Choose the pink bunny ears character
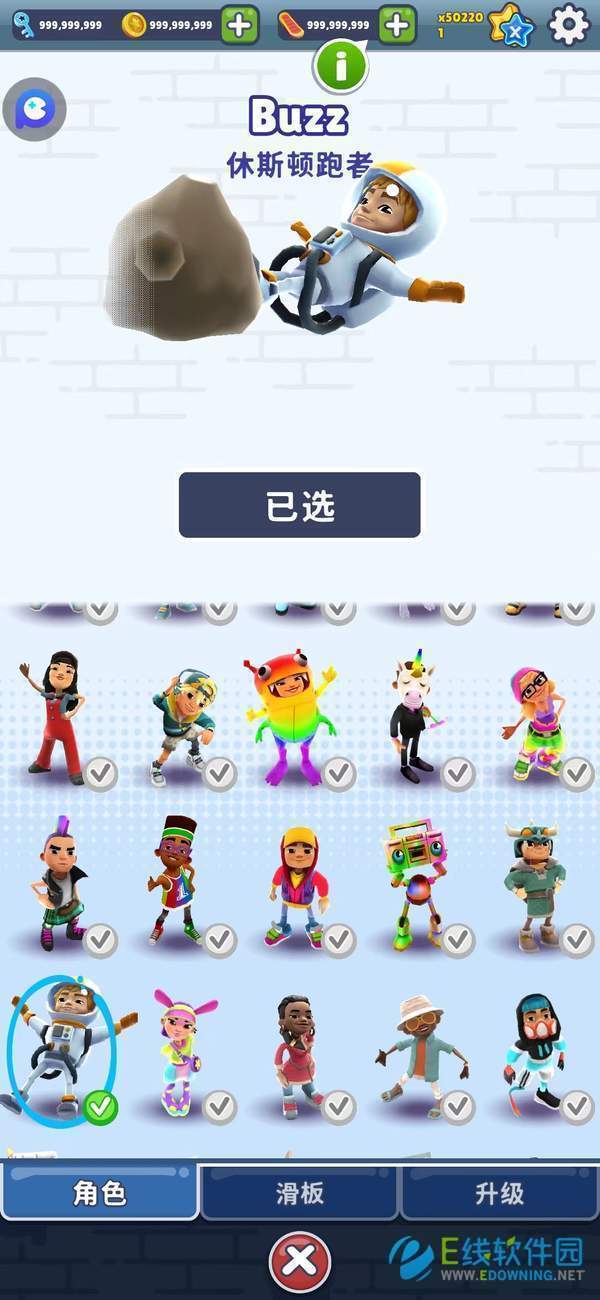Image resolution: width=600 pixels, height=1300 pixels. (x=180, y=1050)
